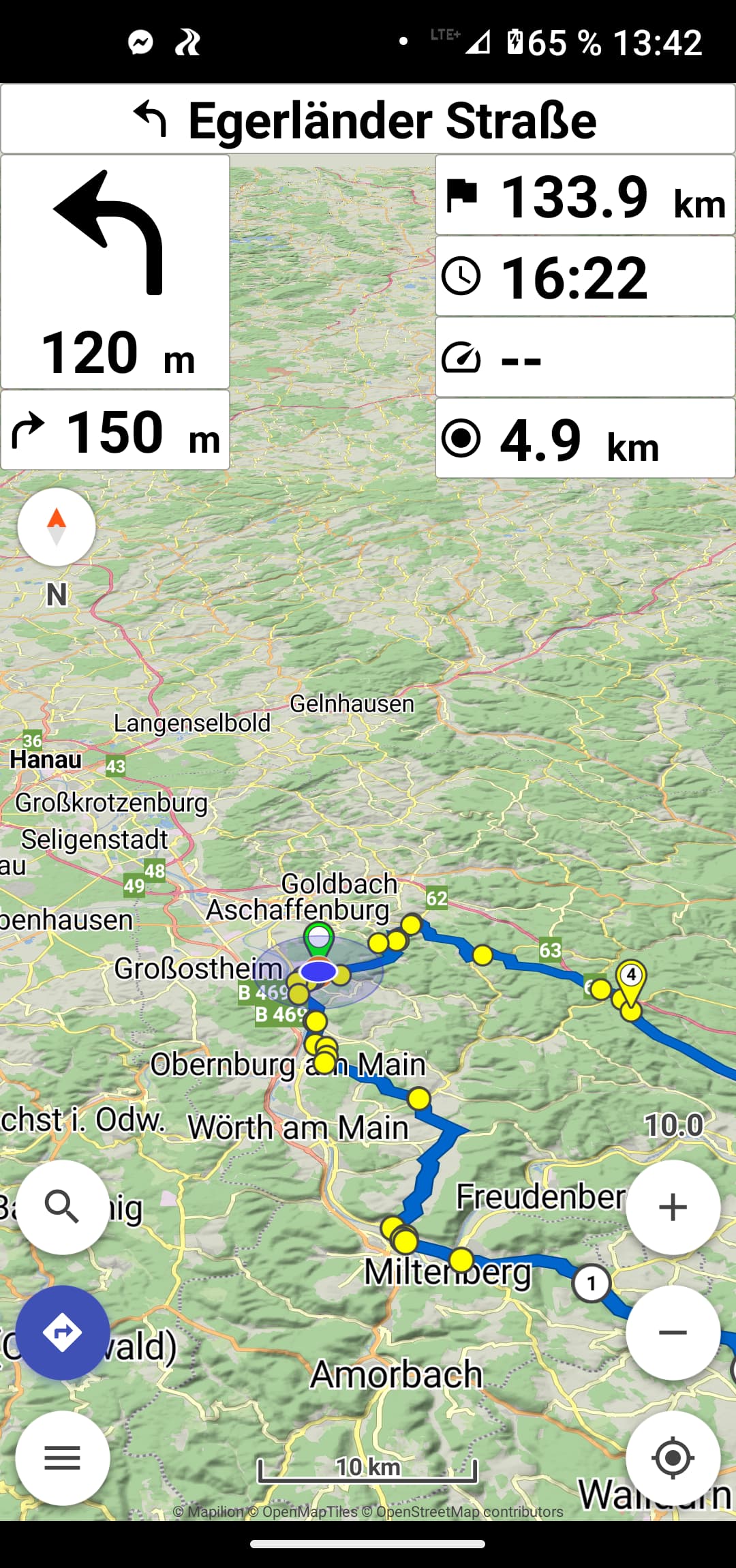Image resolution: width=736 pixels, height=1568 pixels.
Task: Tap the 16:22 arrival time widget
Action: 585,277
